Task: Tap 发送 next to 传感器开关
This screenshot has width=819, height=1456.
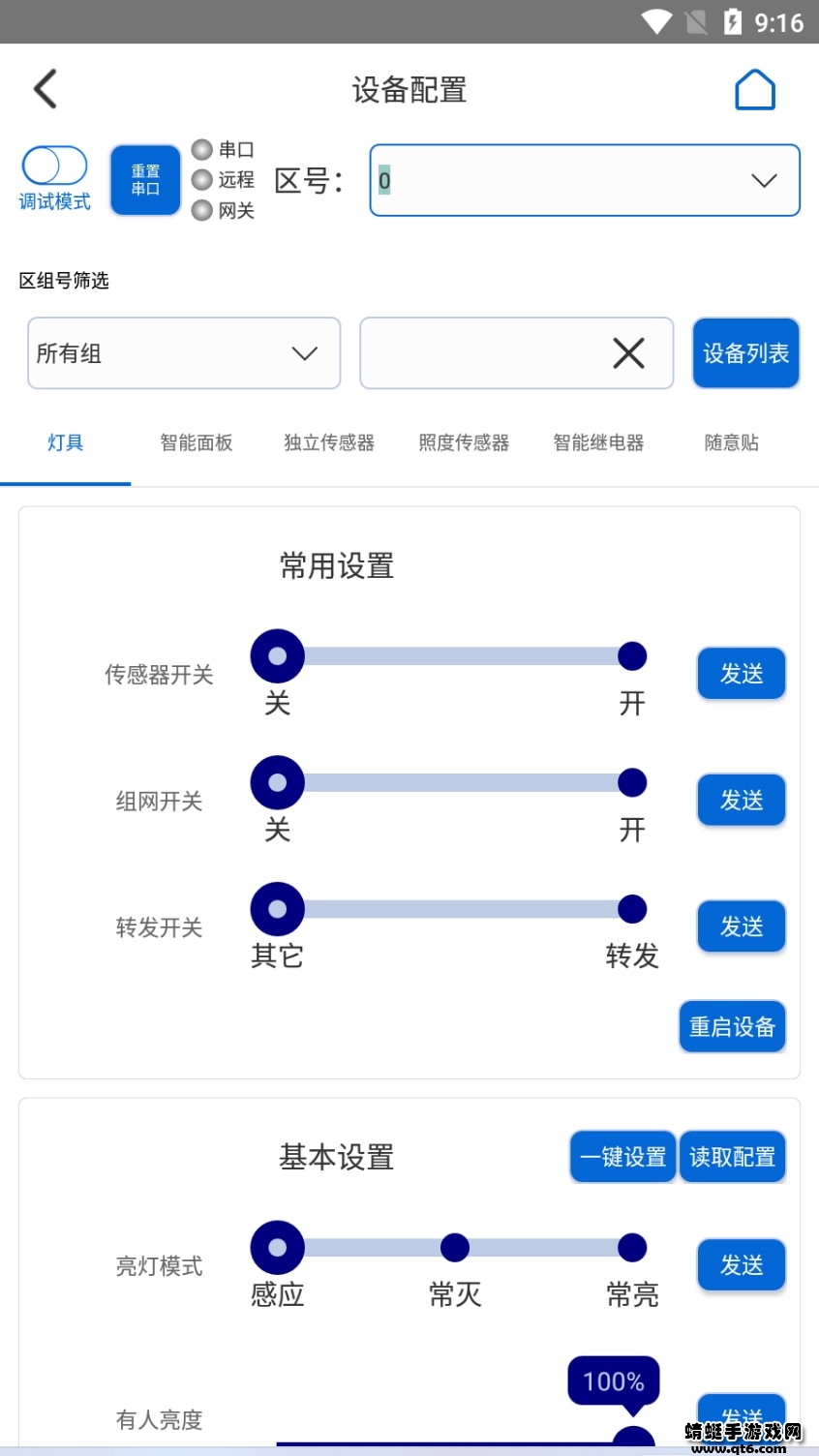Action: click(741, 674)
